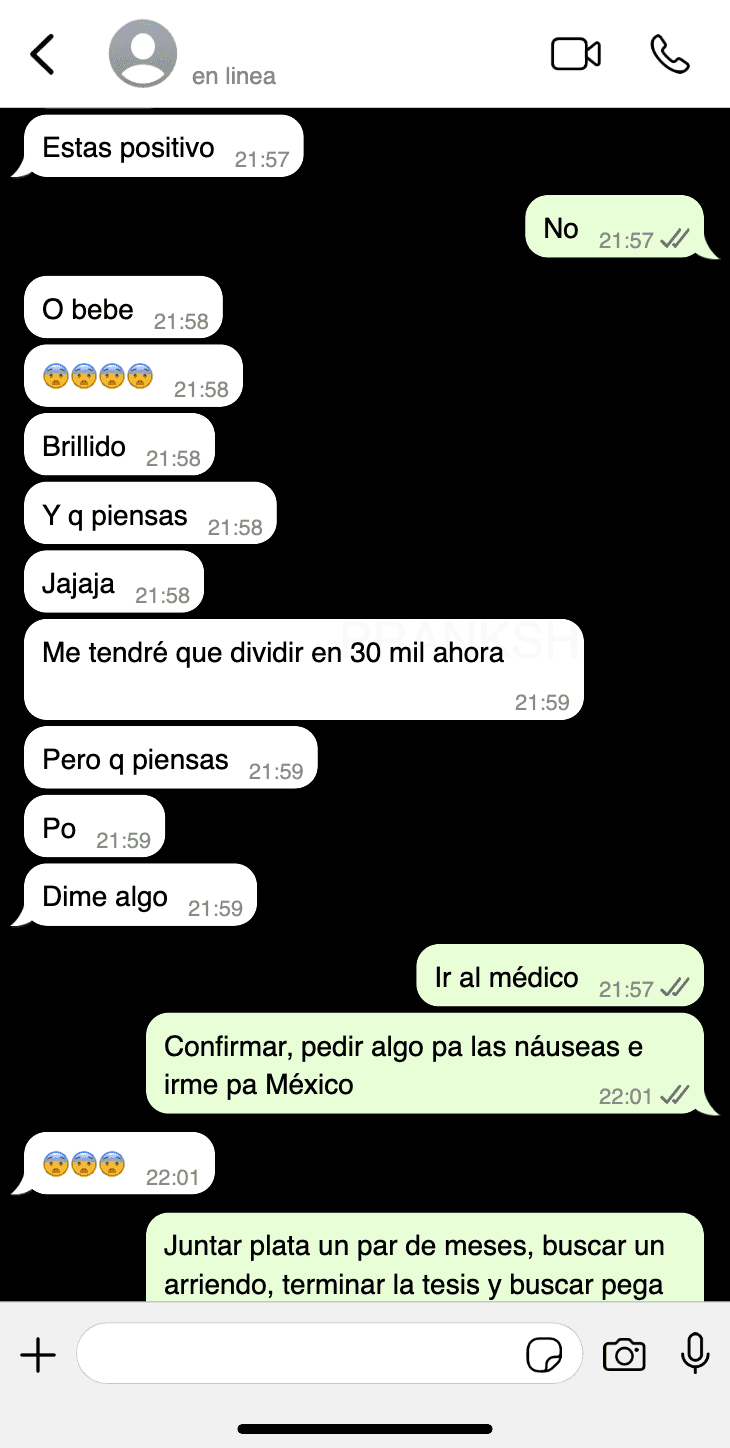Open the camera

tap(624, 1355)
